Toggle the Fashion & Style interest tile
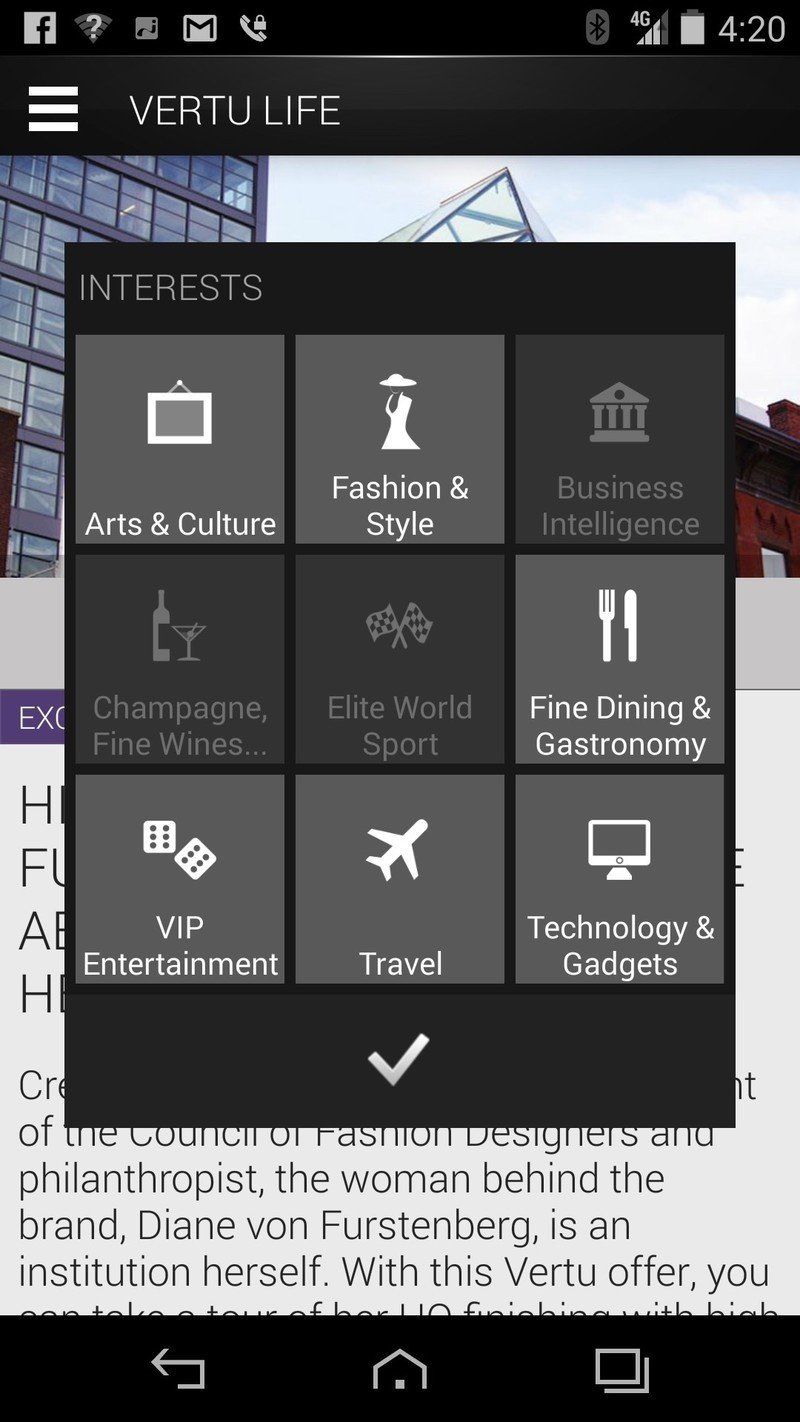The width and height of the screenshot is (800, 1422). 400,439
